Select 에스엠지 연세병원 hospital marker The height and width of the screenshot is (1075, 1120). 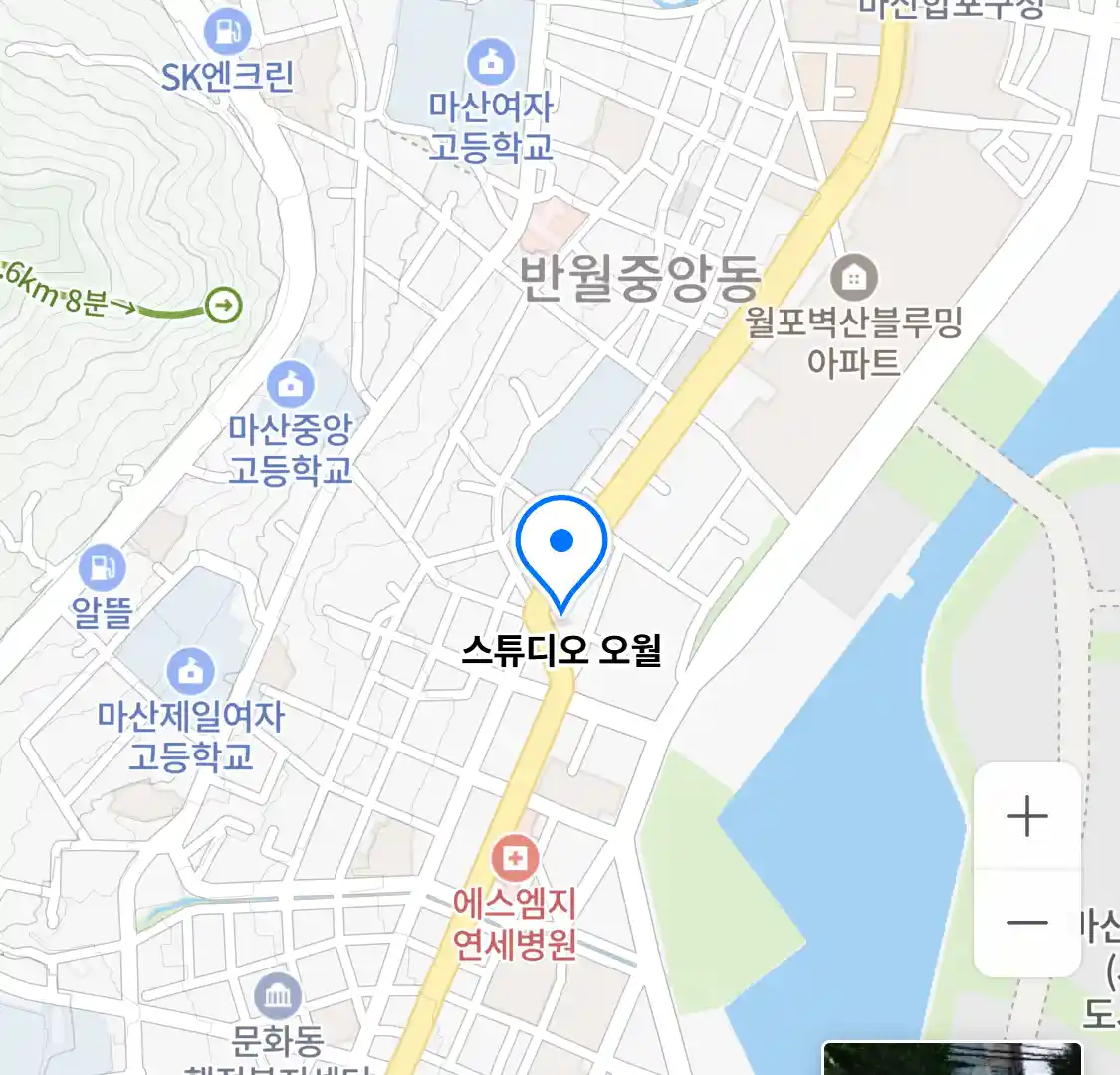(515, 859)
